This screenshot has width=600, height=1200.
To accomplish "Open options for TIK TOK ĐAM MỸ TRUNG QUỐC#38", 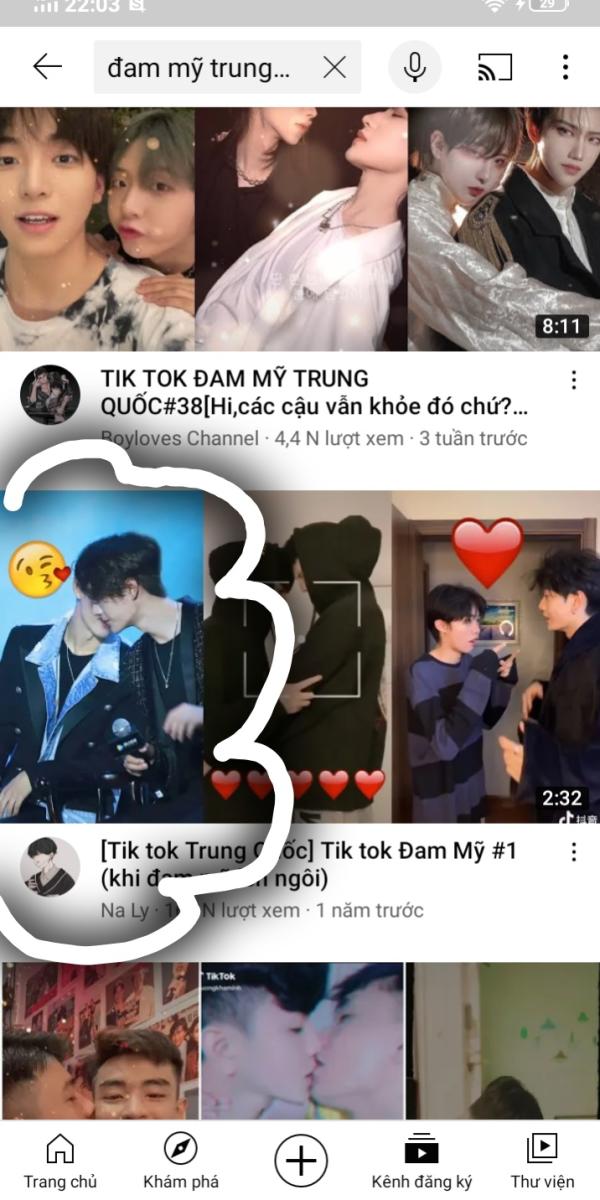I will tap(574, 381).
